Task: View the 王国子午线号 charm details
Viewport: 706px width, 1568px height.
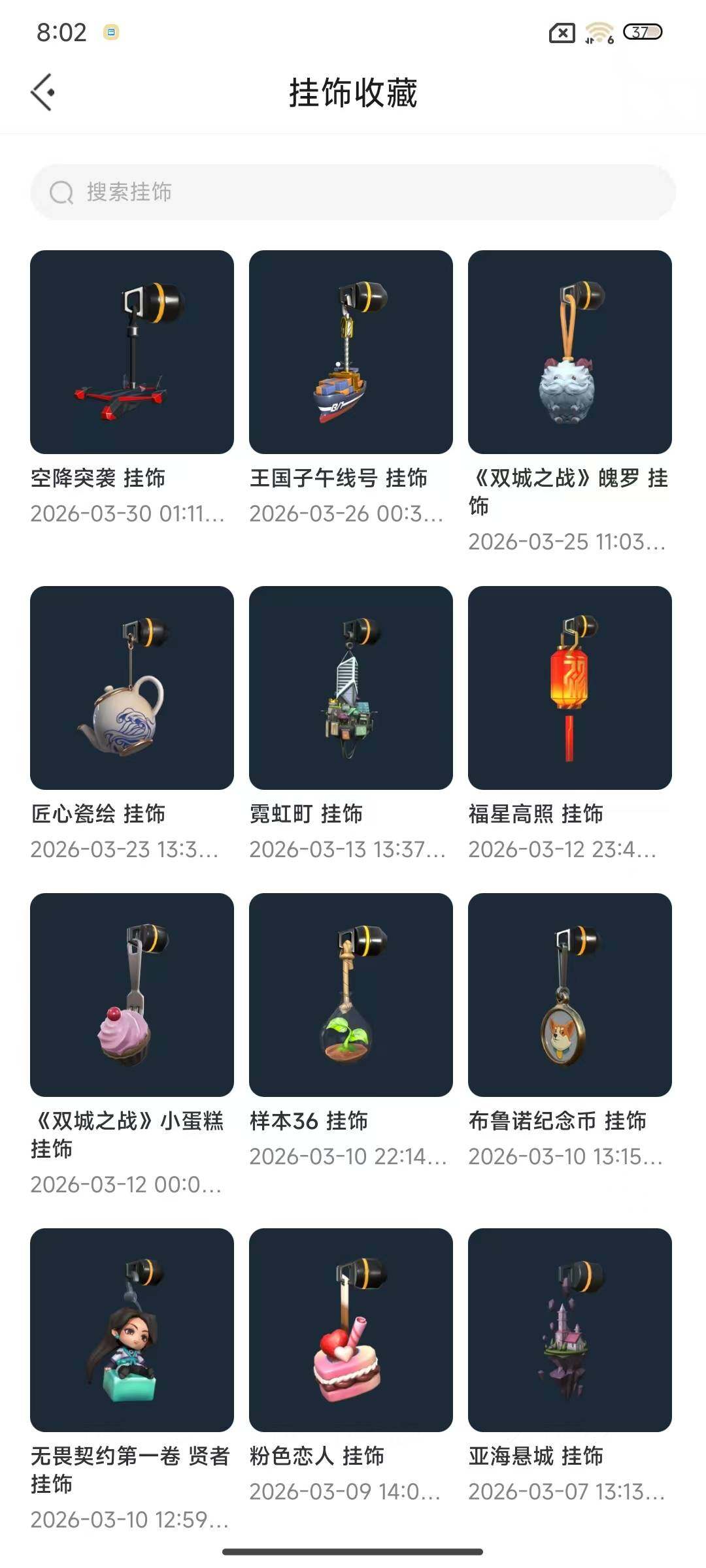Action: coord(350,350)
